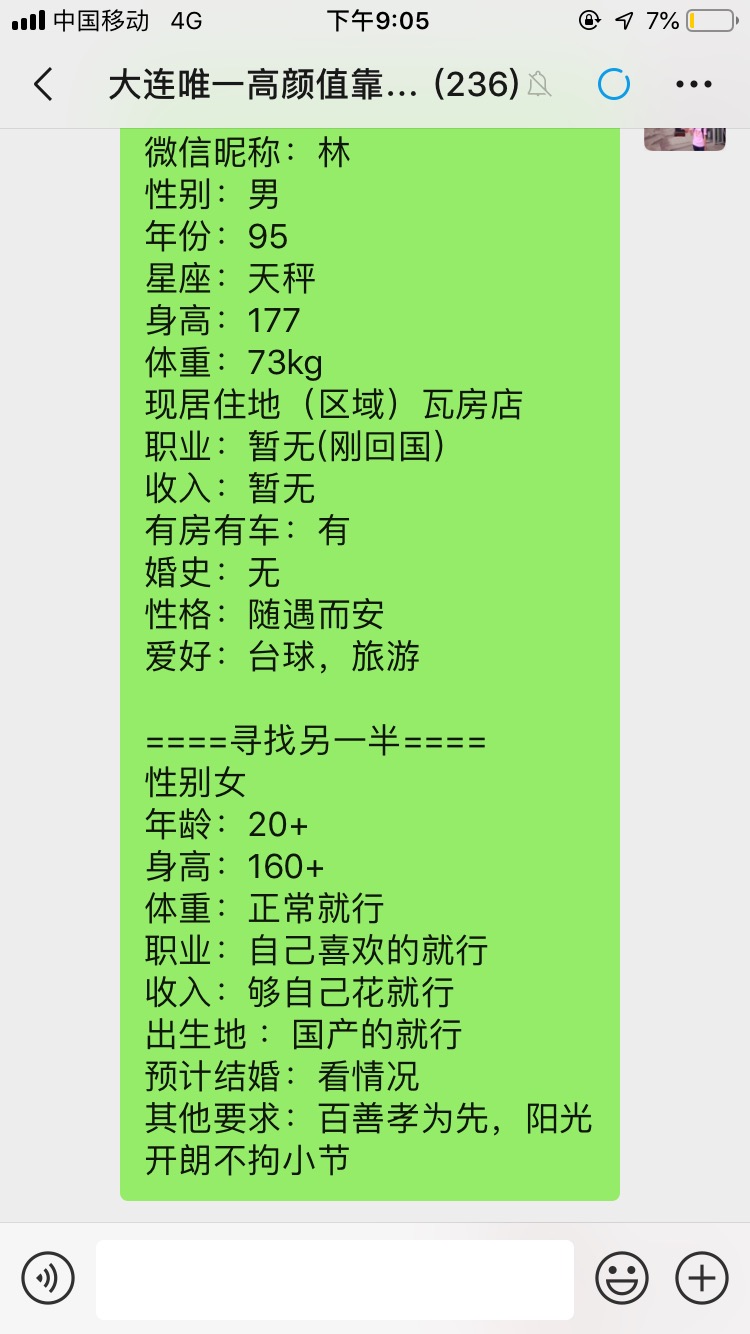Open the emoji sticker panel
Screen dimensions: 750x1334
click(622, 1278)
